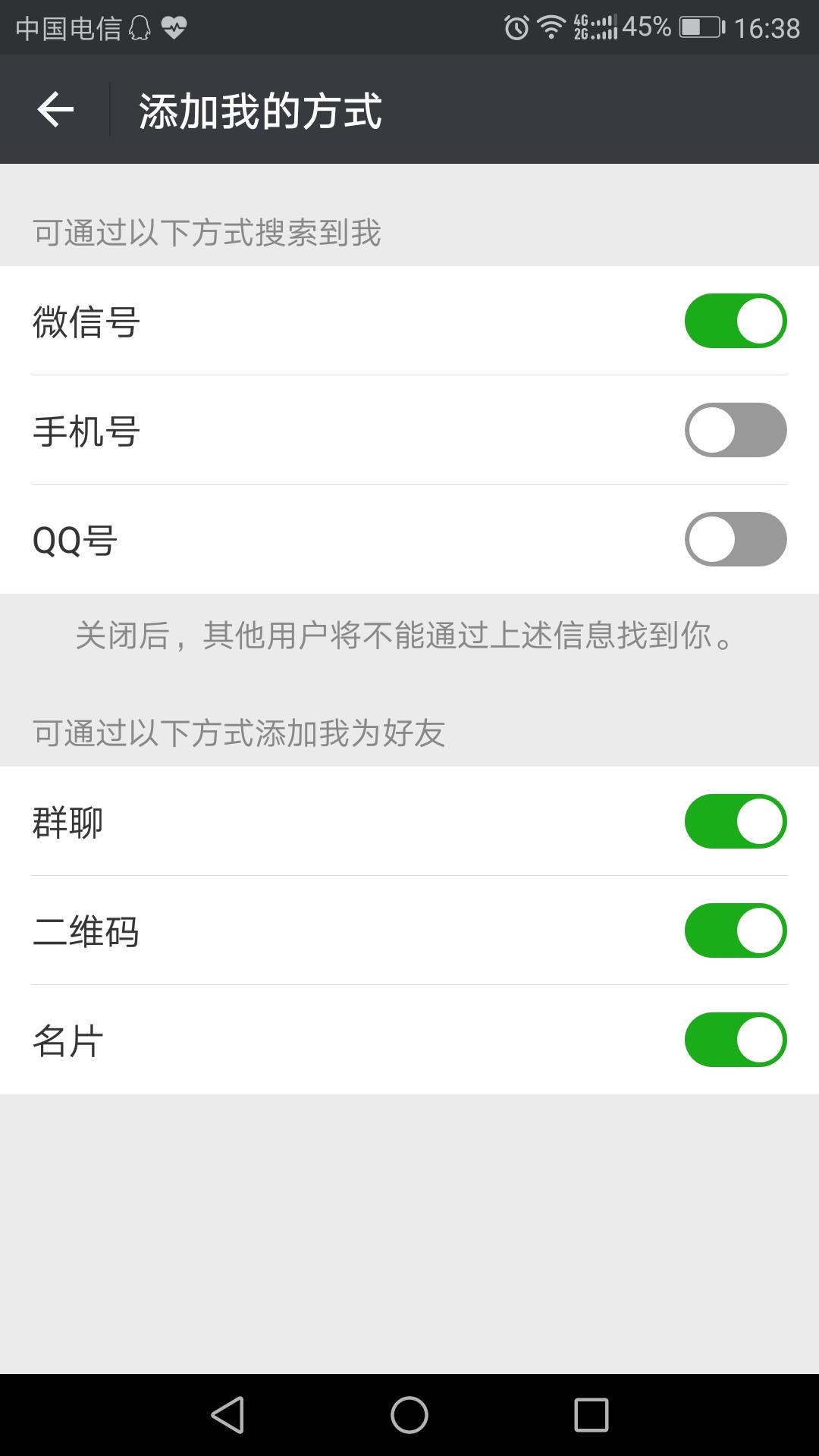Tap the back arrow to exit settings
819x1456 pixels.
click(55, 109)
